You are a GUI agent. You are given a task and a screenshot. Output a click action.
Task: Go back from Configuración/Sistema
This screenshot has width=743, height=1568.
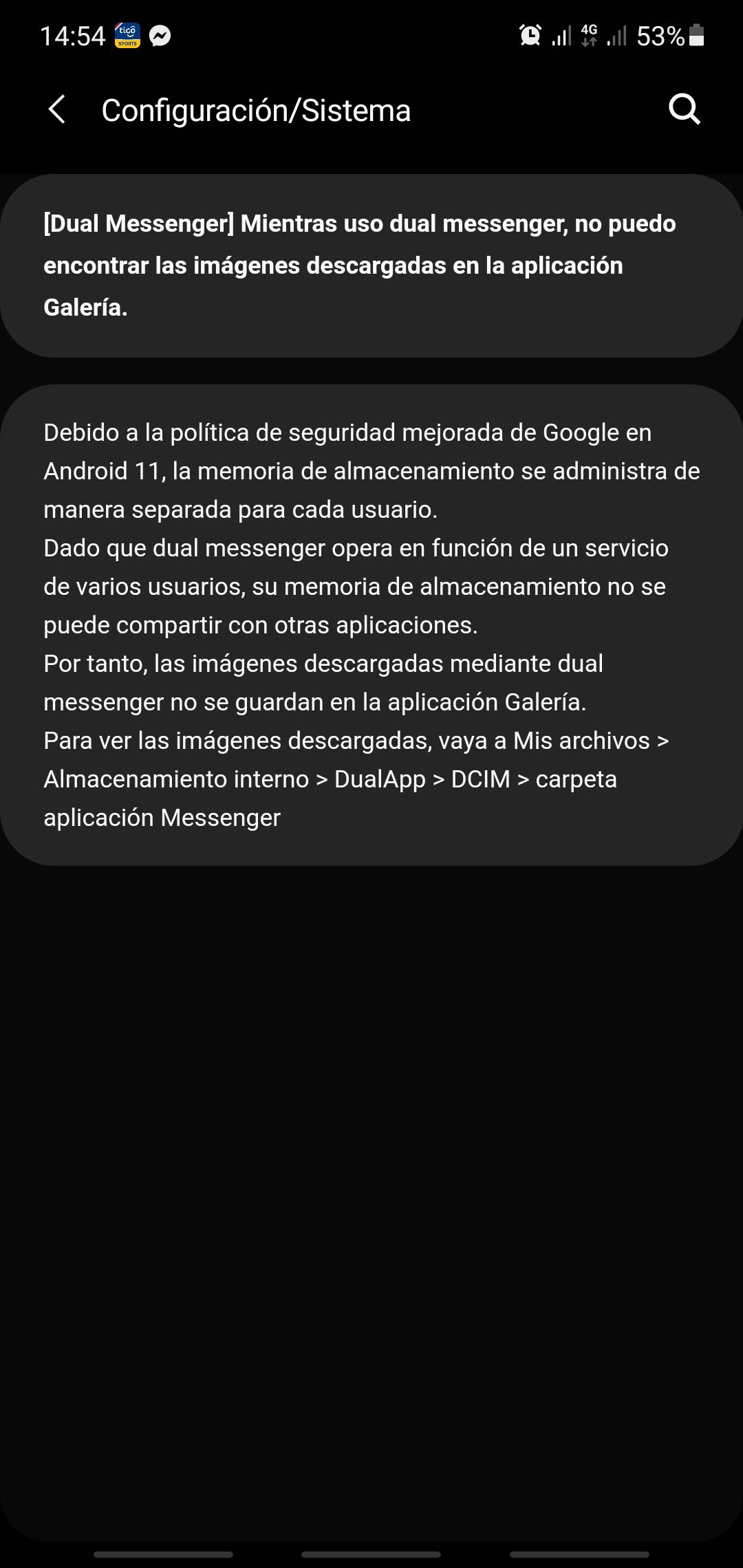click(x=57, y=110)
